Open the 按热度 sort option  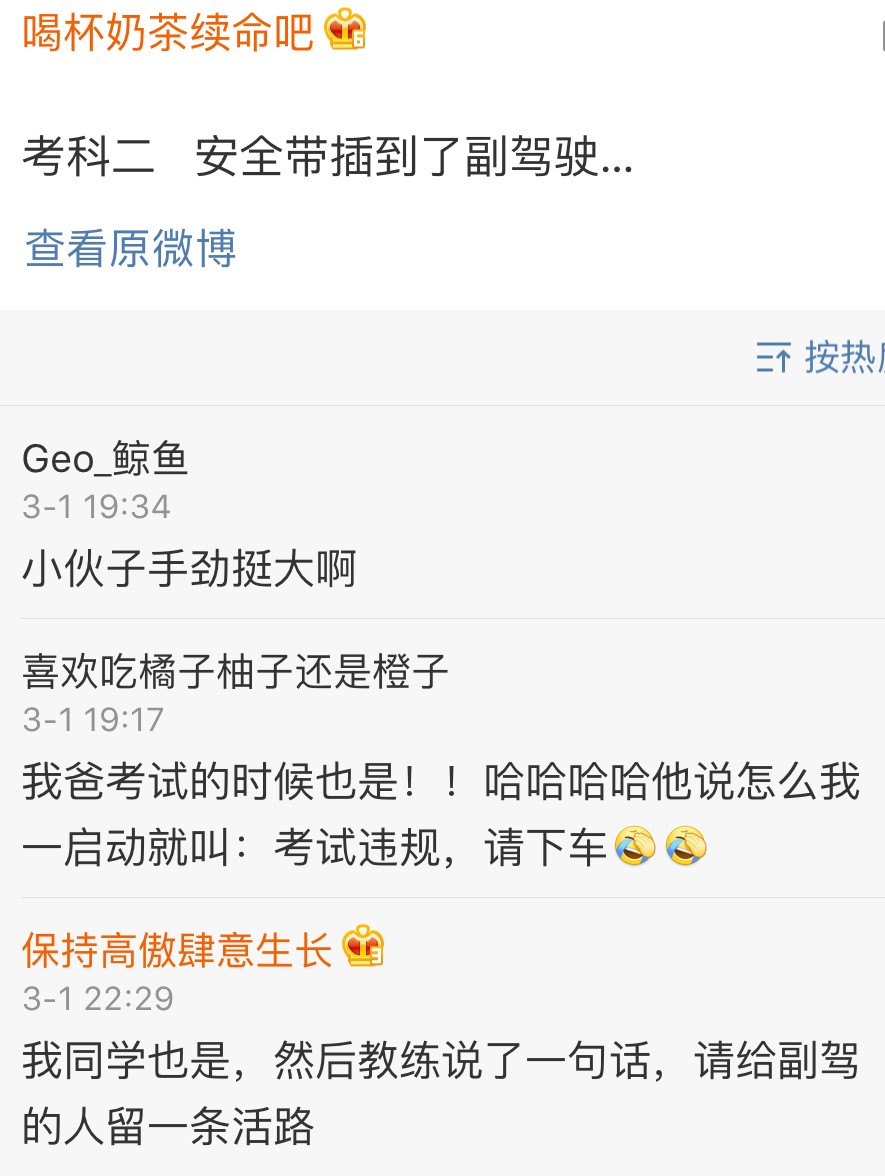[822, 357]
